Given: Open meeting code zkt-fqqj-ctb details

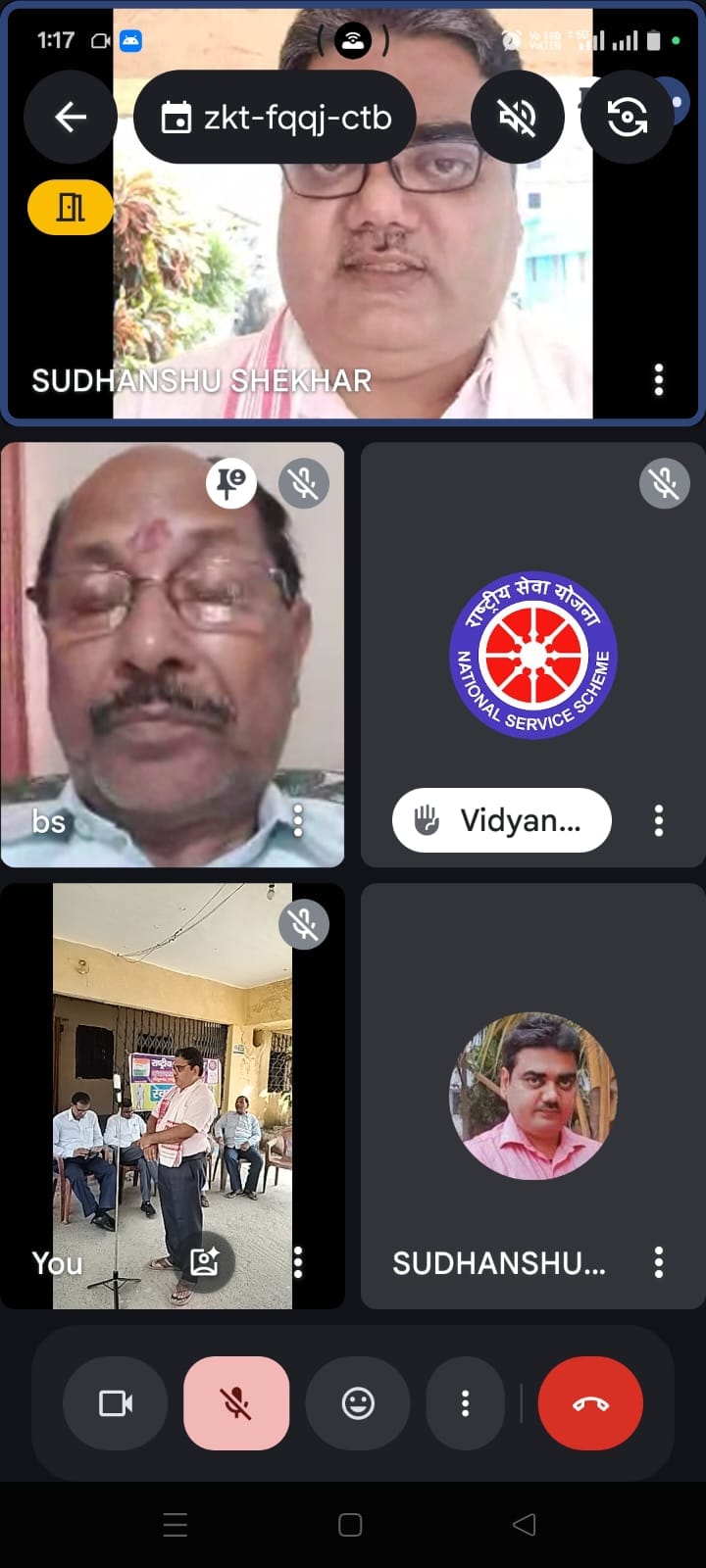Looking at the screenshot, I should 276,118.
